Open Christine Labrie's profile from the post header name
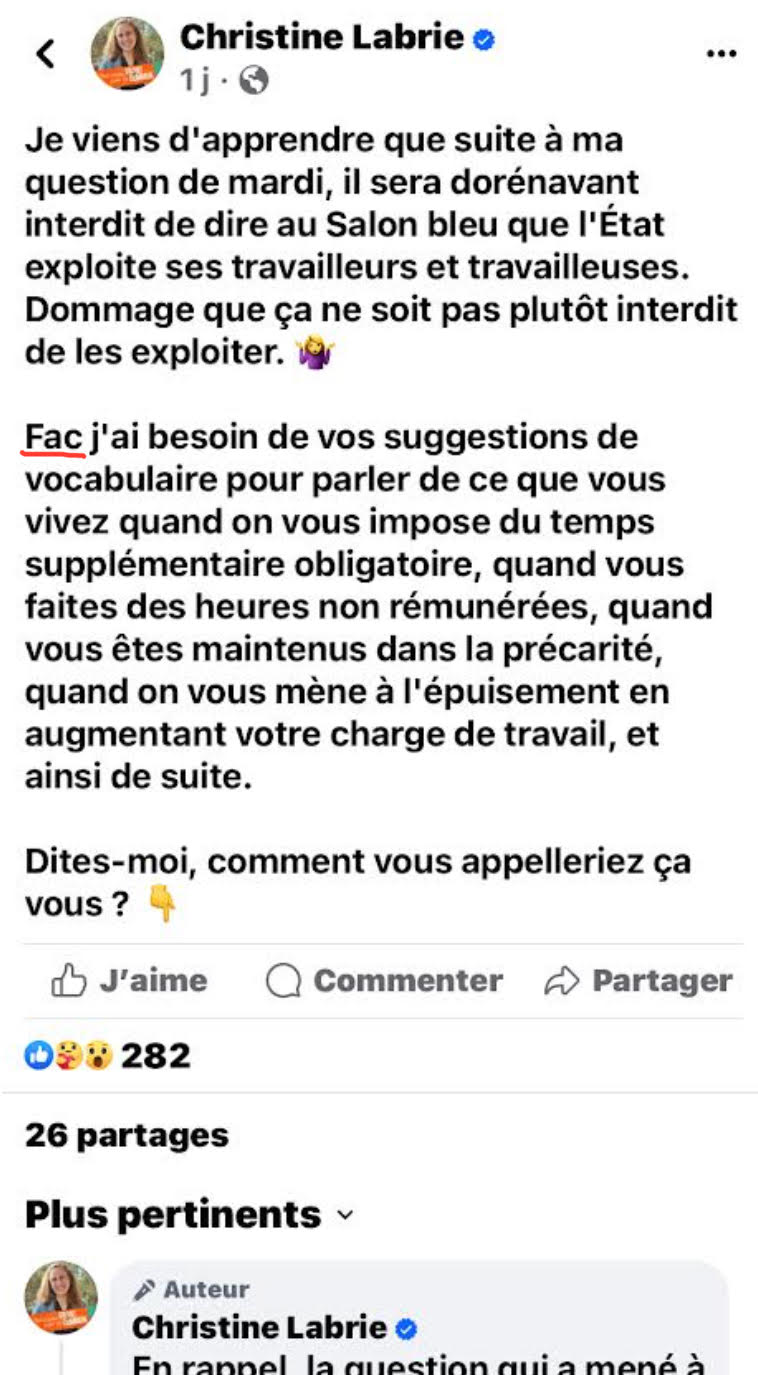 pos(322,38)
